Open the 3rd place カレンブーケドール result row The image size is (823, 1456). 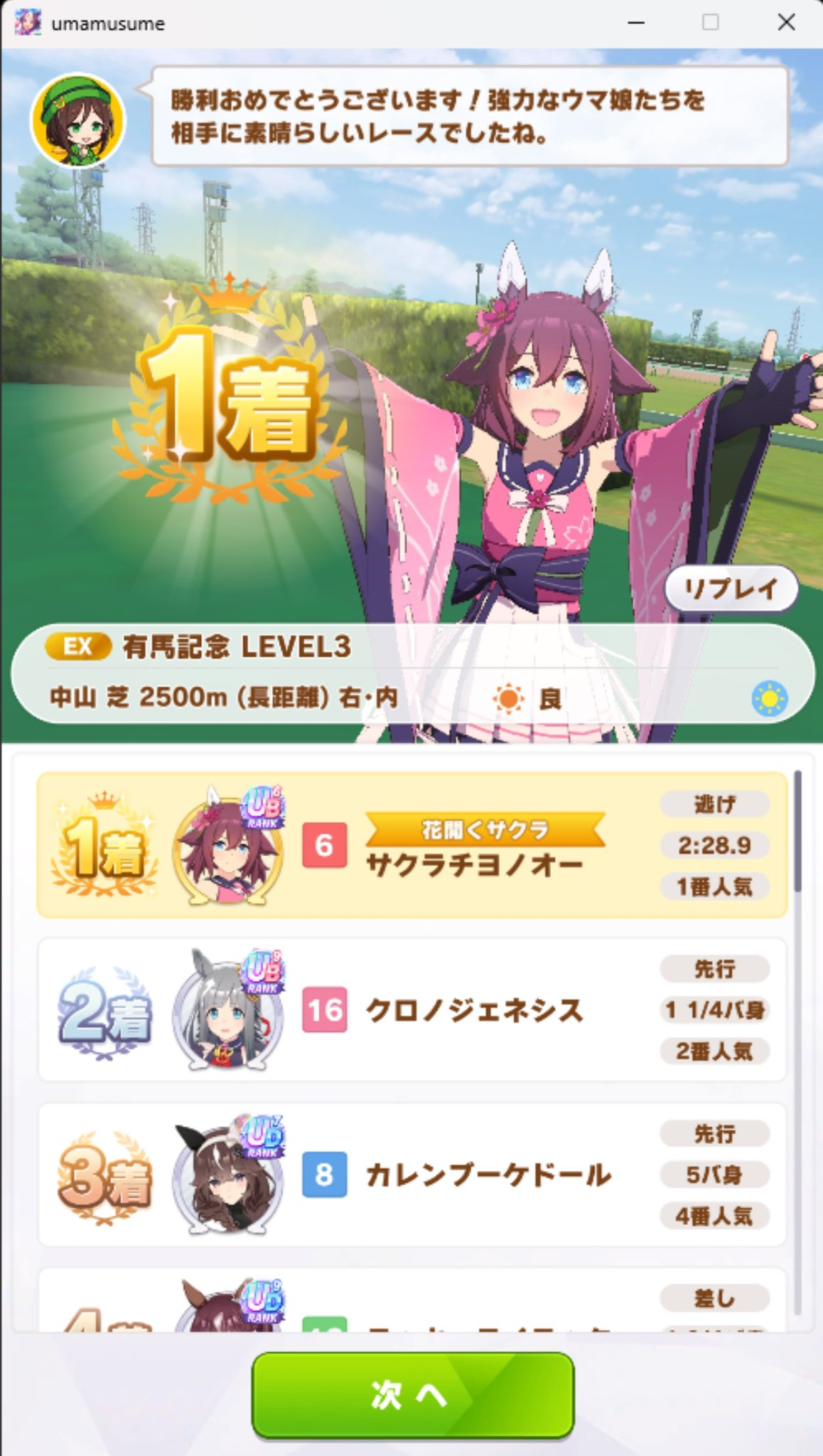coord(412,1174)
